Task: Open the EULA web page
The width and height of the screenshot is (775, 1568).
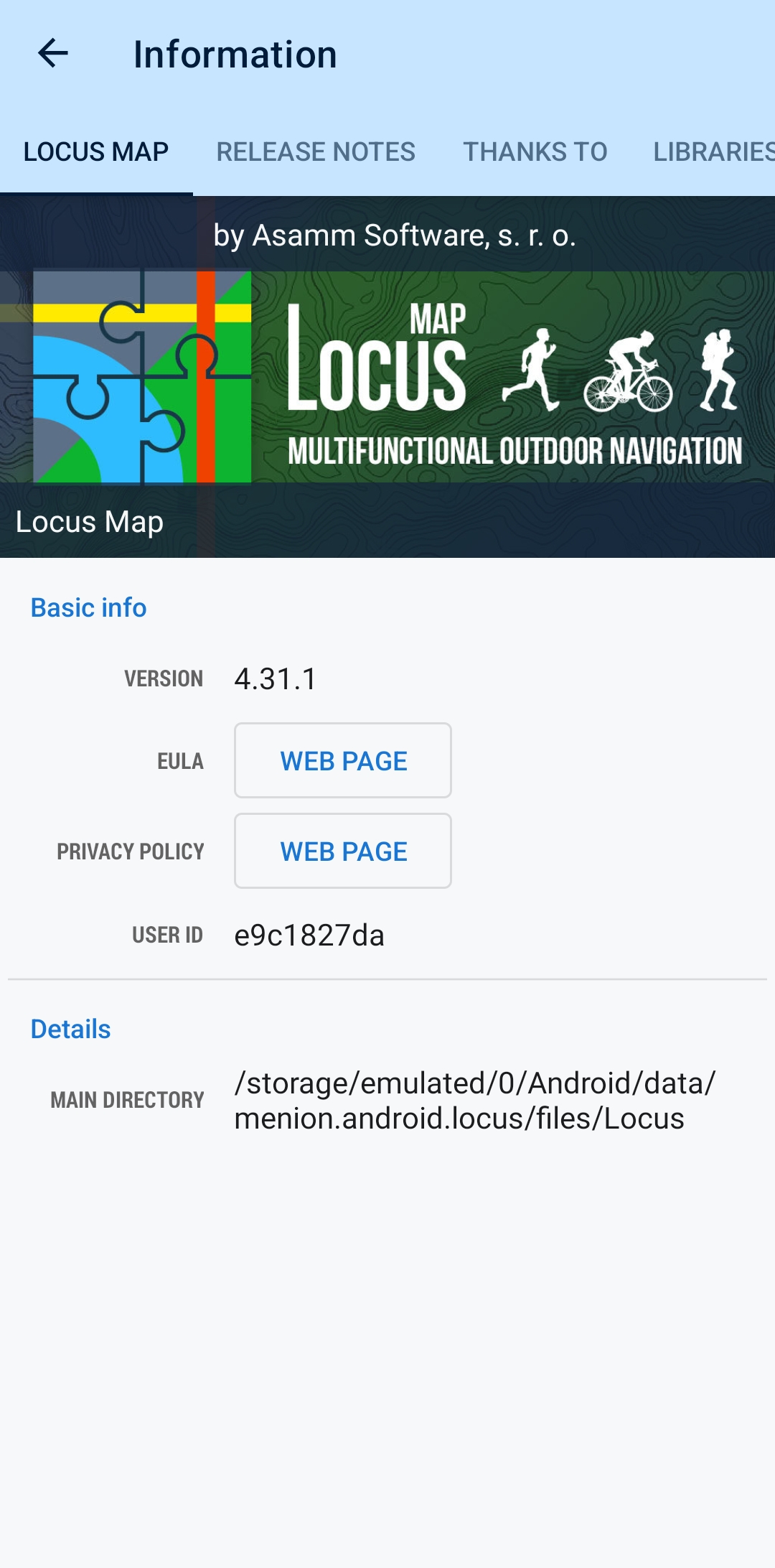Action: (343, 761)
